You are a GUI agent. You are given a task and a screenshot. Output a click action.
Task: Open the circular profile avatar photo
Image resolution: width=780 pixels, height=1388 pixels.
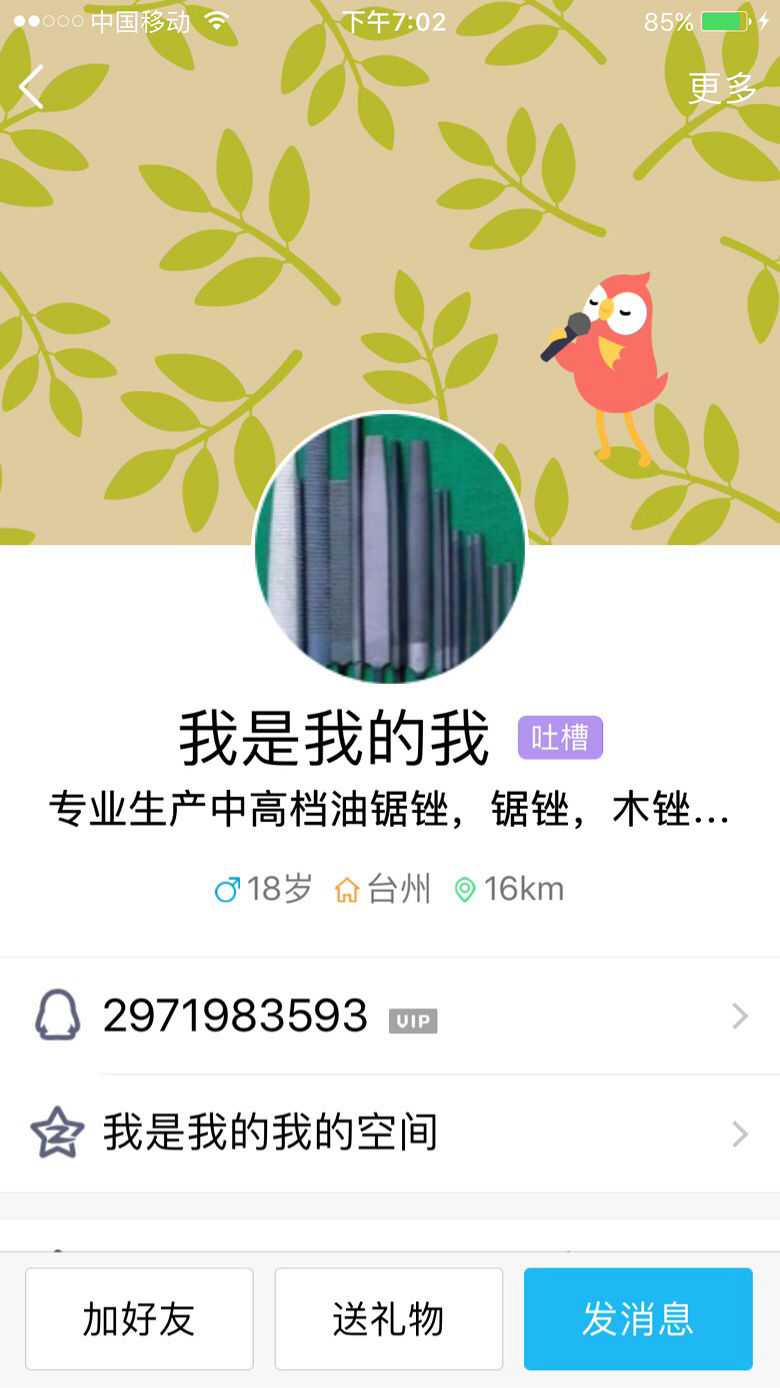coord(390,548)
